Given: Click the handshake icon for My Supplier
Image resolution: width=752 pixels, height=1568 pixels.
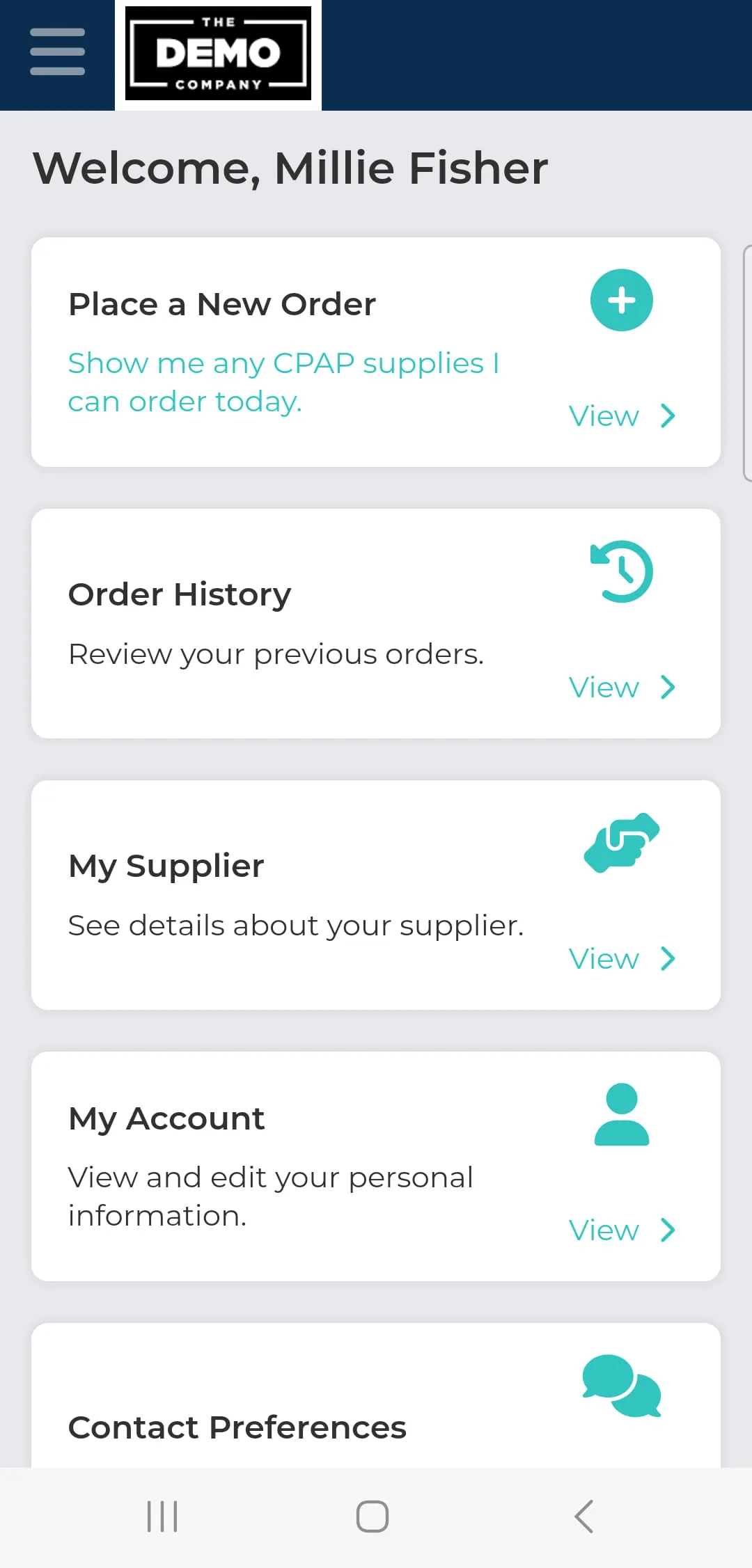Looking at the screenshot, I should [x=622, y=842].
